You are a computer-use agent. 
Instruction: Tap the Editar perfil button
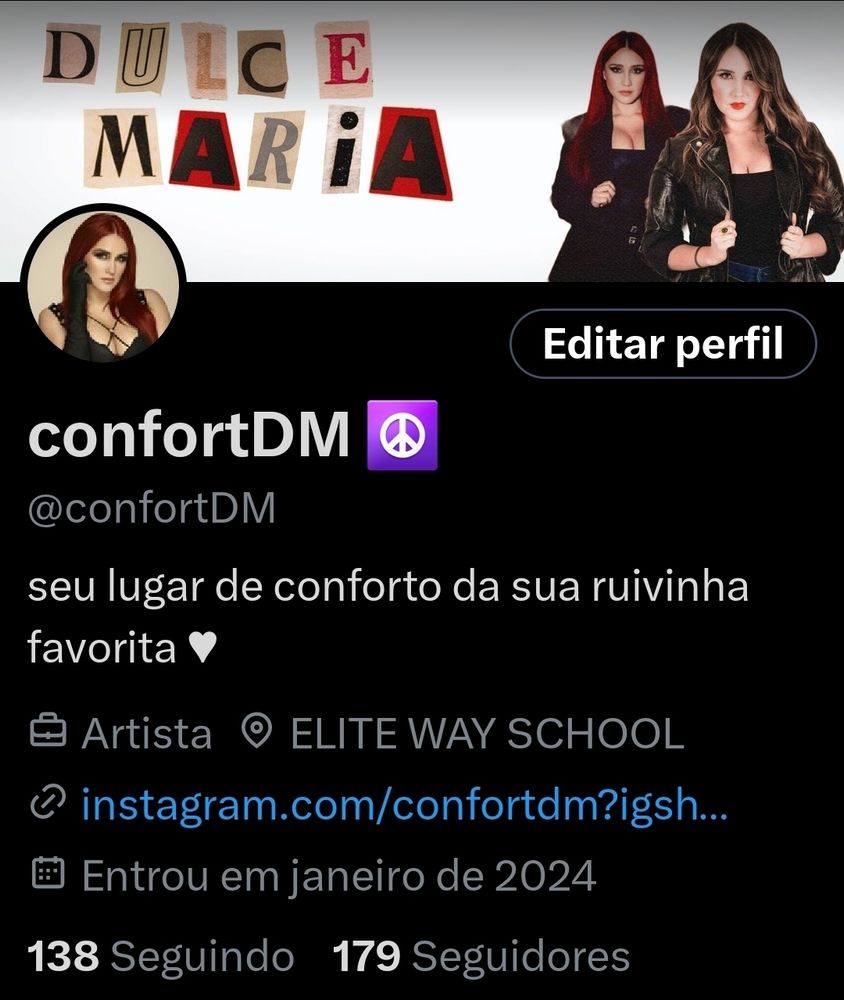pyautogui.click(x=663, y=345)
